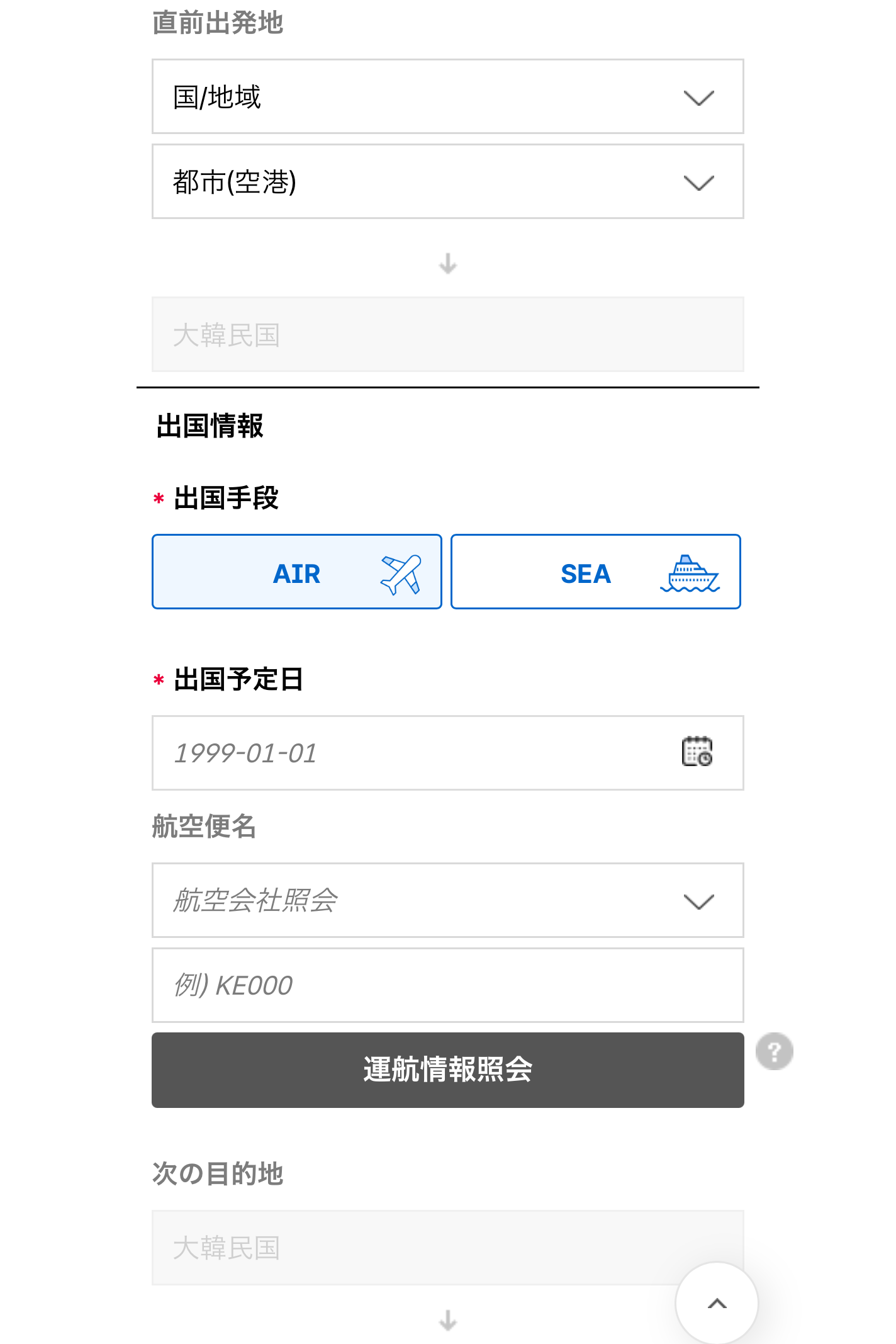Select AIR as departure method
The height and width of the screenshot is (1344, 896).
pos(296,572)
